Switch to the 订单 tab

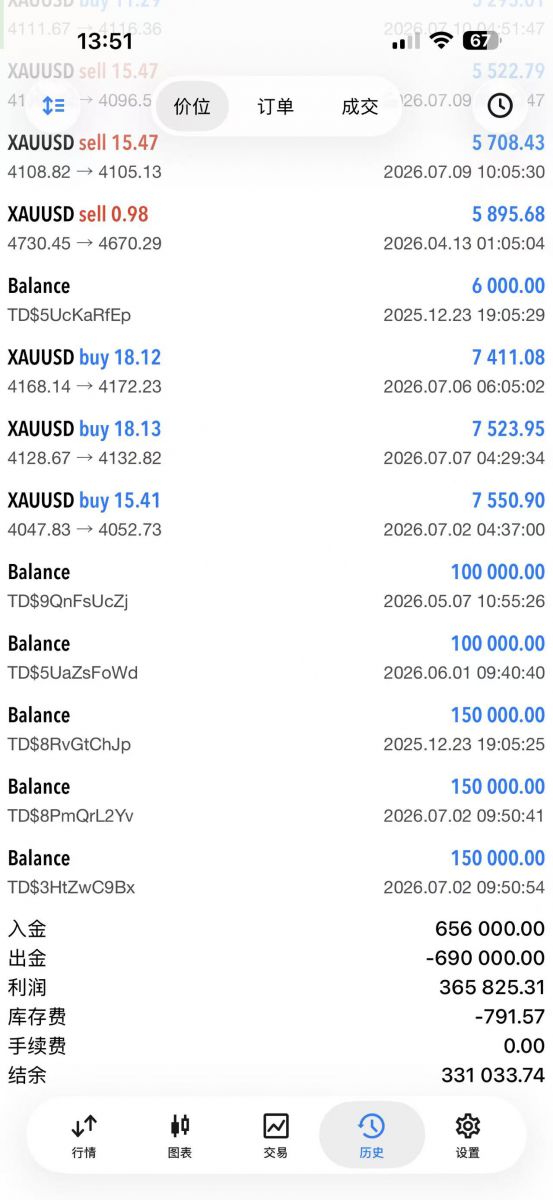tap(275, 106)
